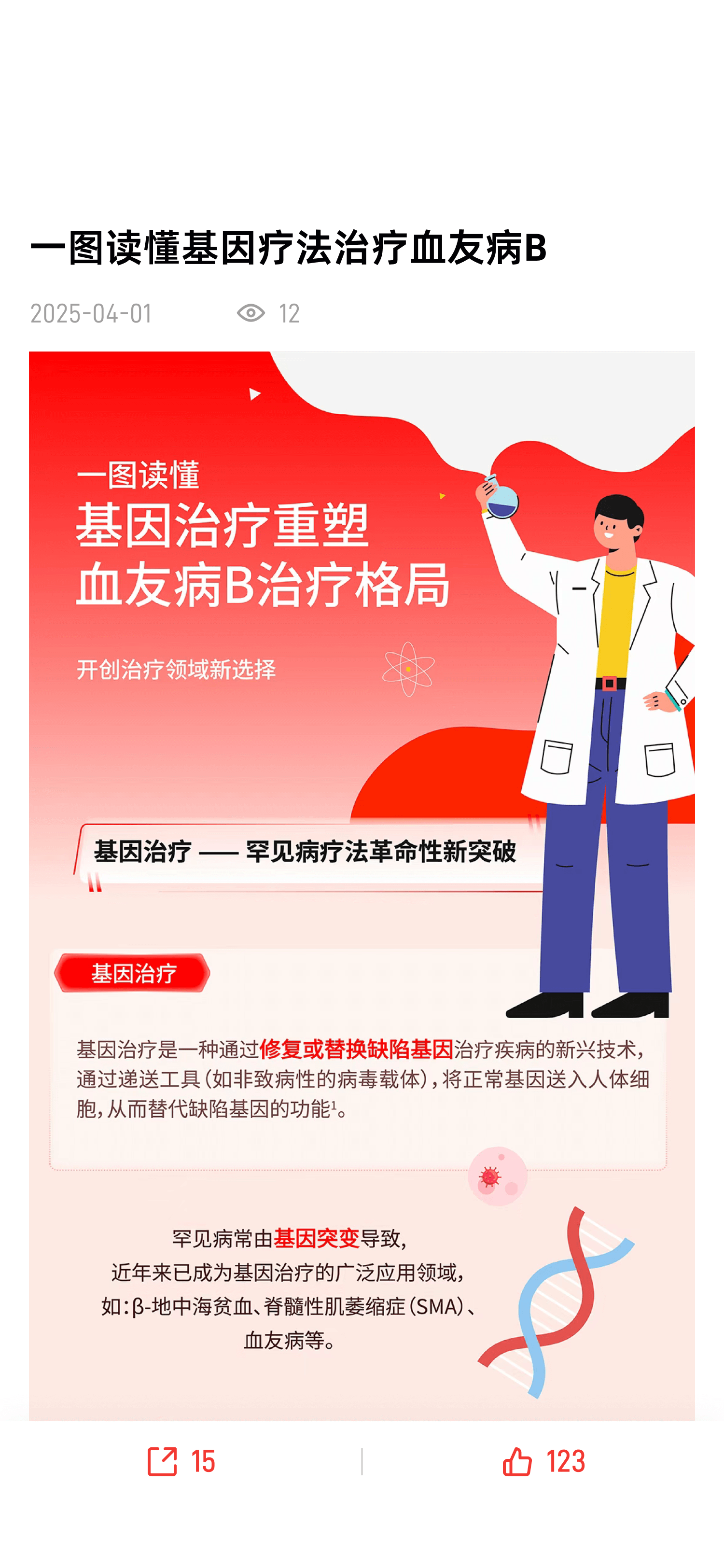724x1568 pixels.
Task: Like the article with 123 likes
Action: [x=543, y=1461]
